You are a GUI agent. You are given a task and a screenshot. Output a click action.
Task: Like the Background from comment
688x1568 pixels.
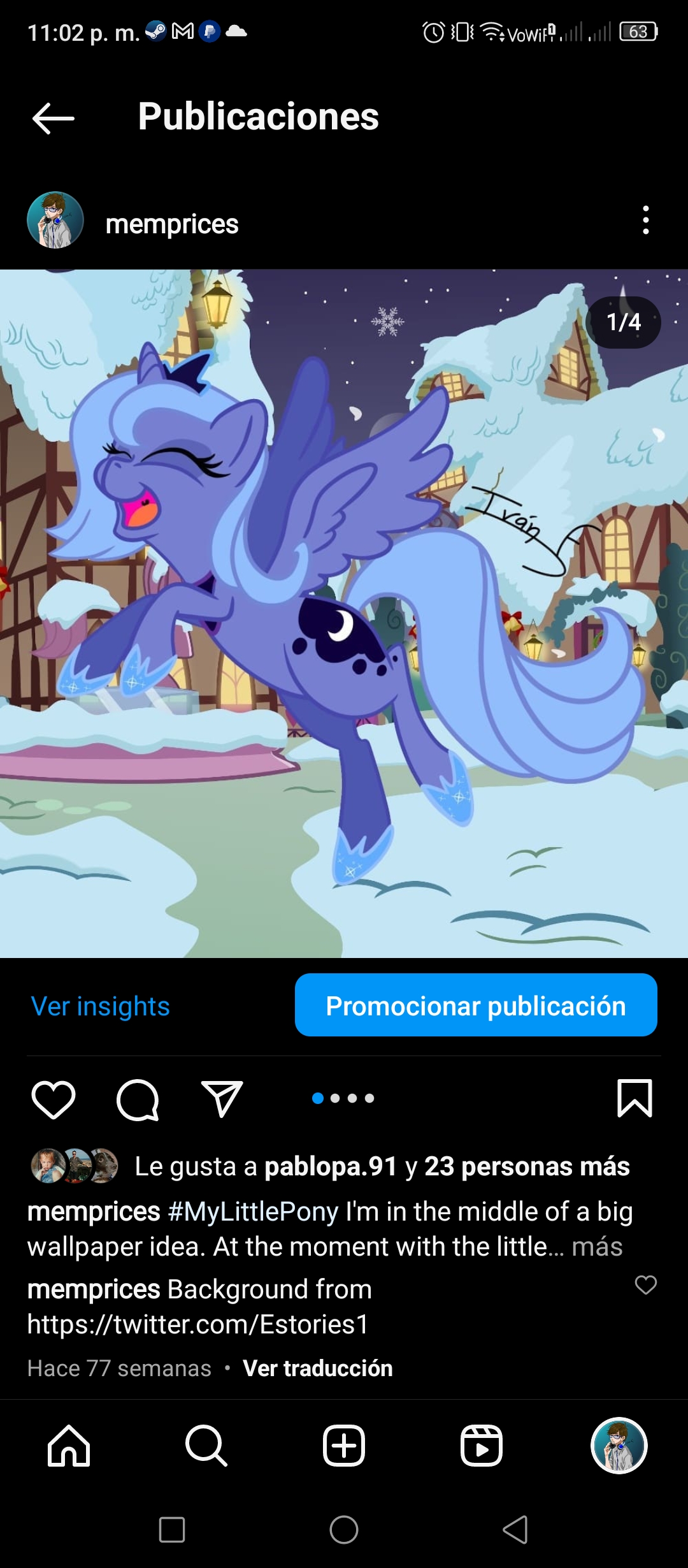pyautogui.click(x=645, y=1285)
